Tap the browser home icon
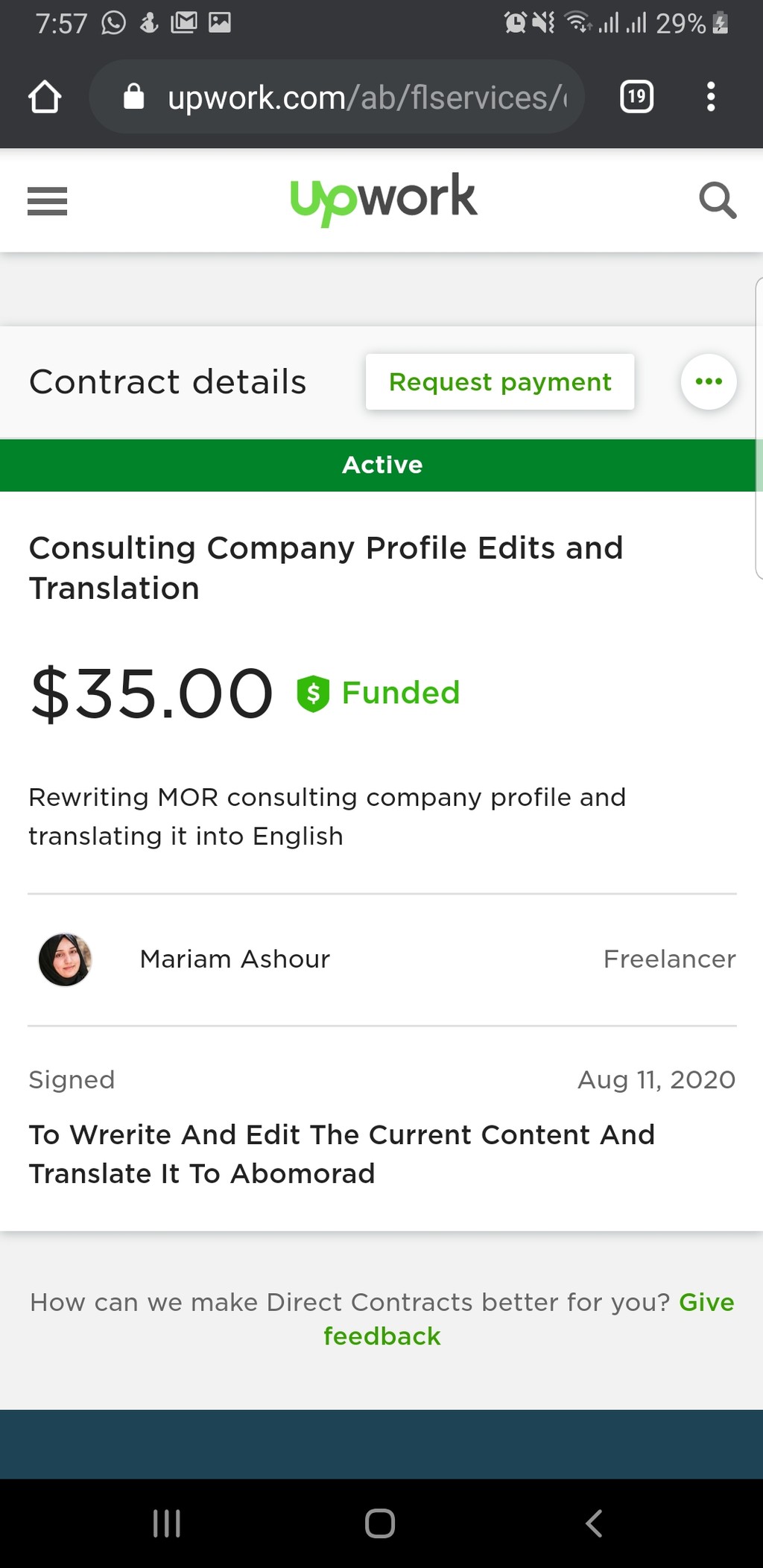The image size is (763, 1568). (45, 97)
